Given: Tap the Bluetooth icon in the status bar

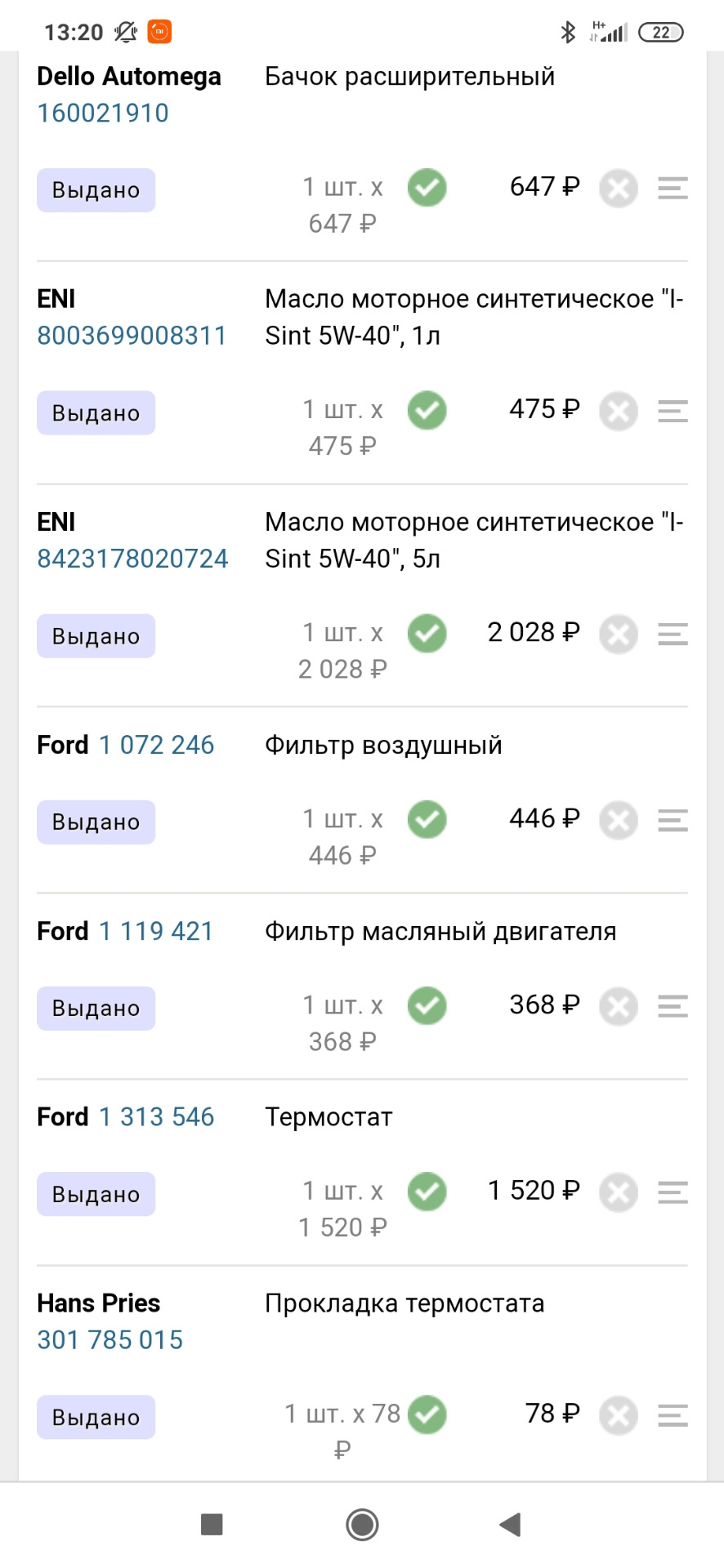Looking at the screenshot, I should coord(569,31).
